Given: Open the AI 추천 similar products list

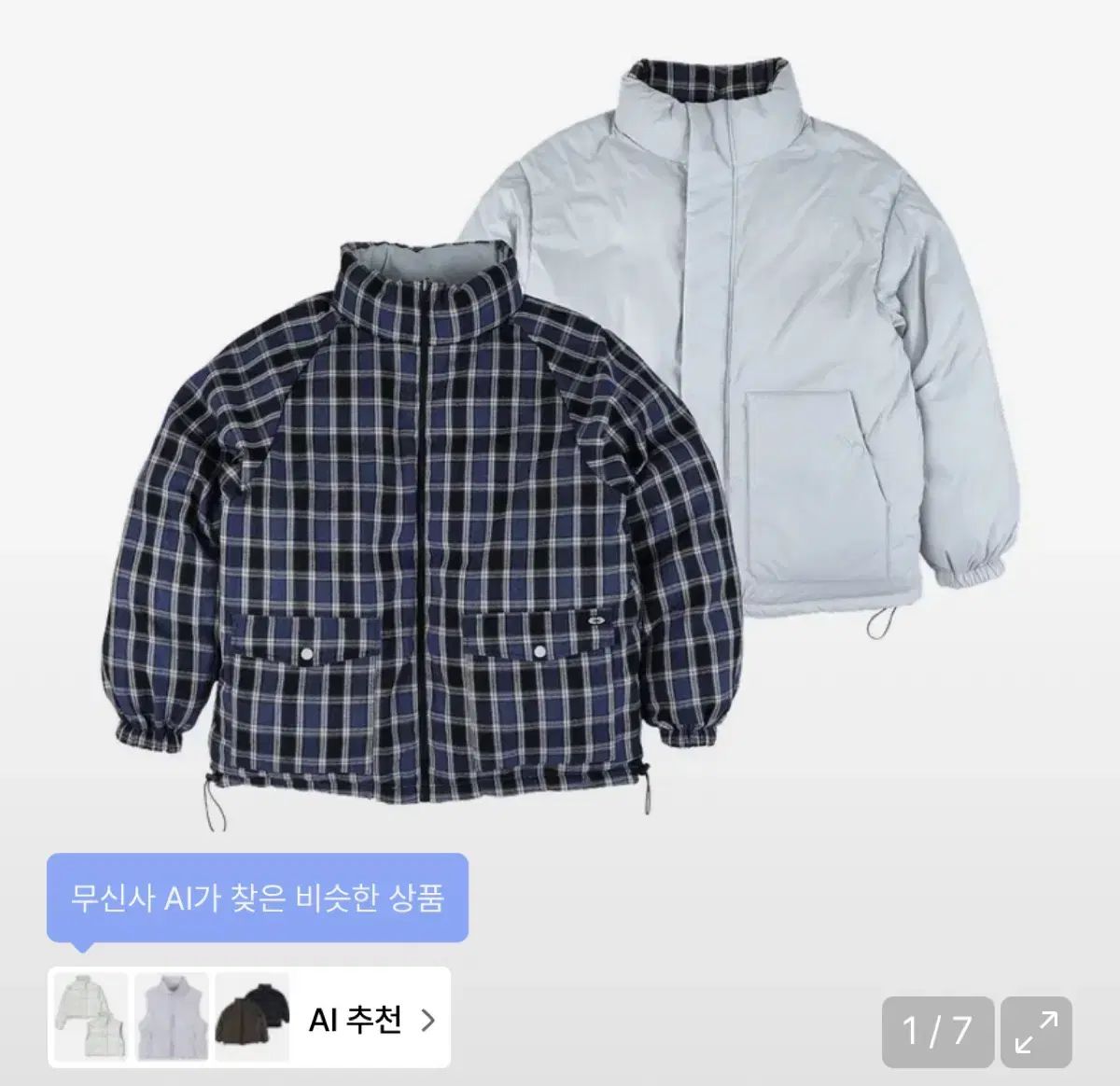Looking at the screenshot, I should pyautogui.click(x=371, y=1020).
